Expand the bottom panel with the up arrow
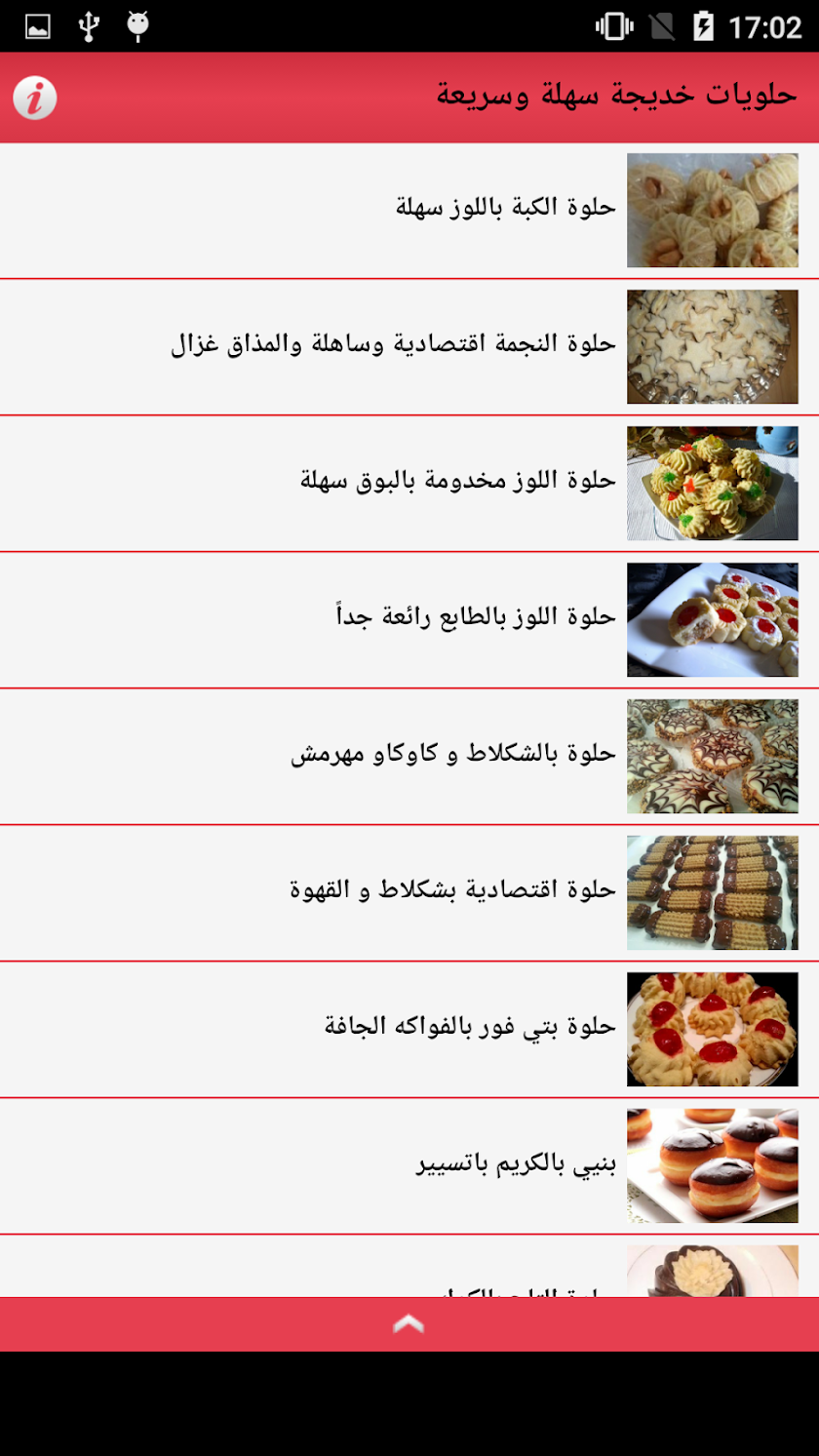This screenshot has height=1456, width=819. point(409,1324)
